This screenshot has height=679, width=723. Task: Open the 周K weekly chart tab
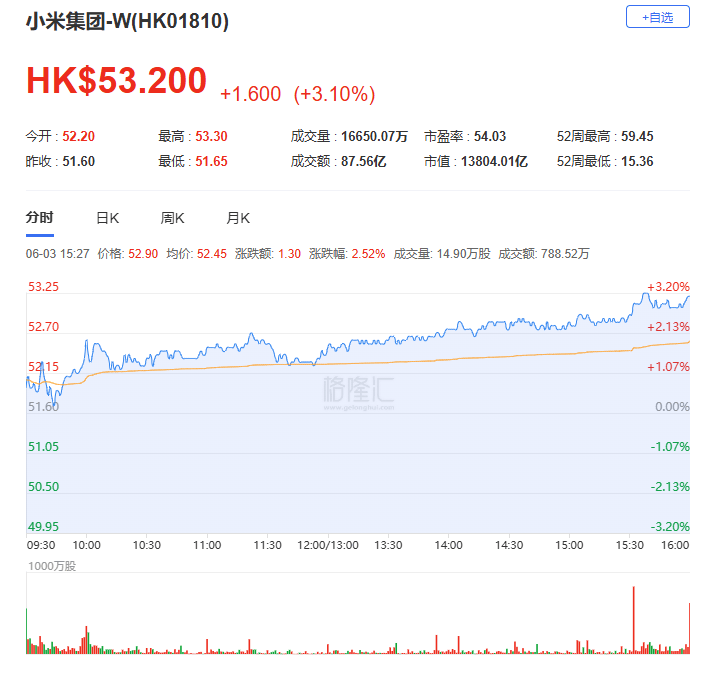point(172,218)
